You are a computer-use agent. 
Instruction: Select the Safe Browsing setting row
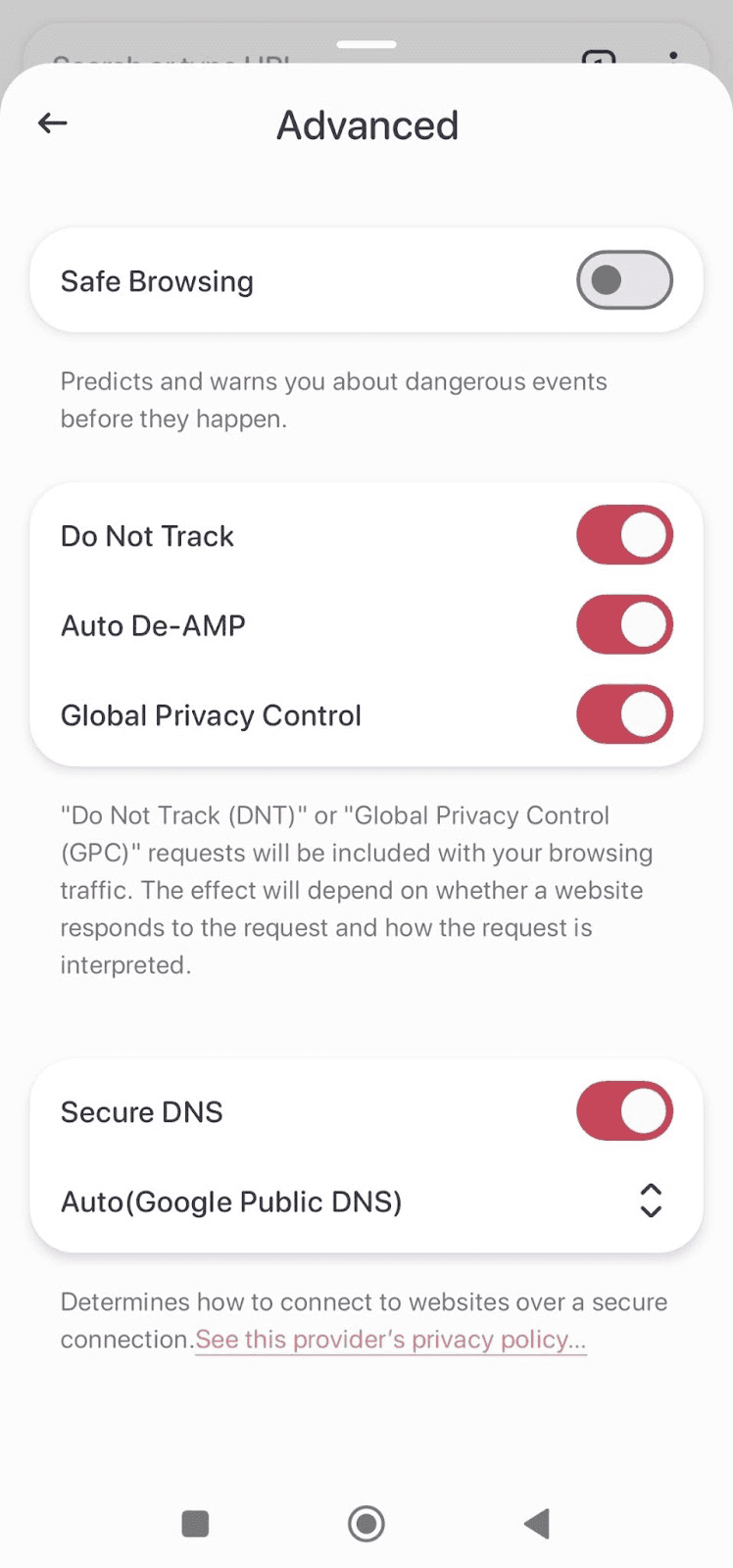[158, 281]
